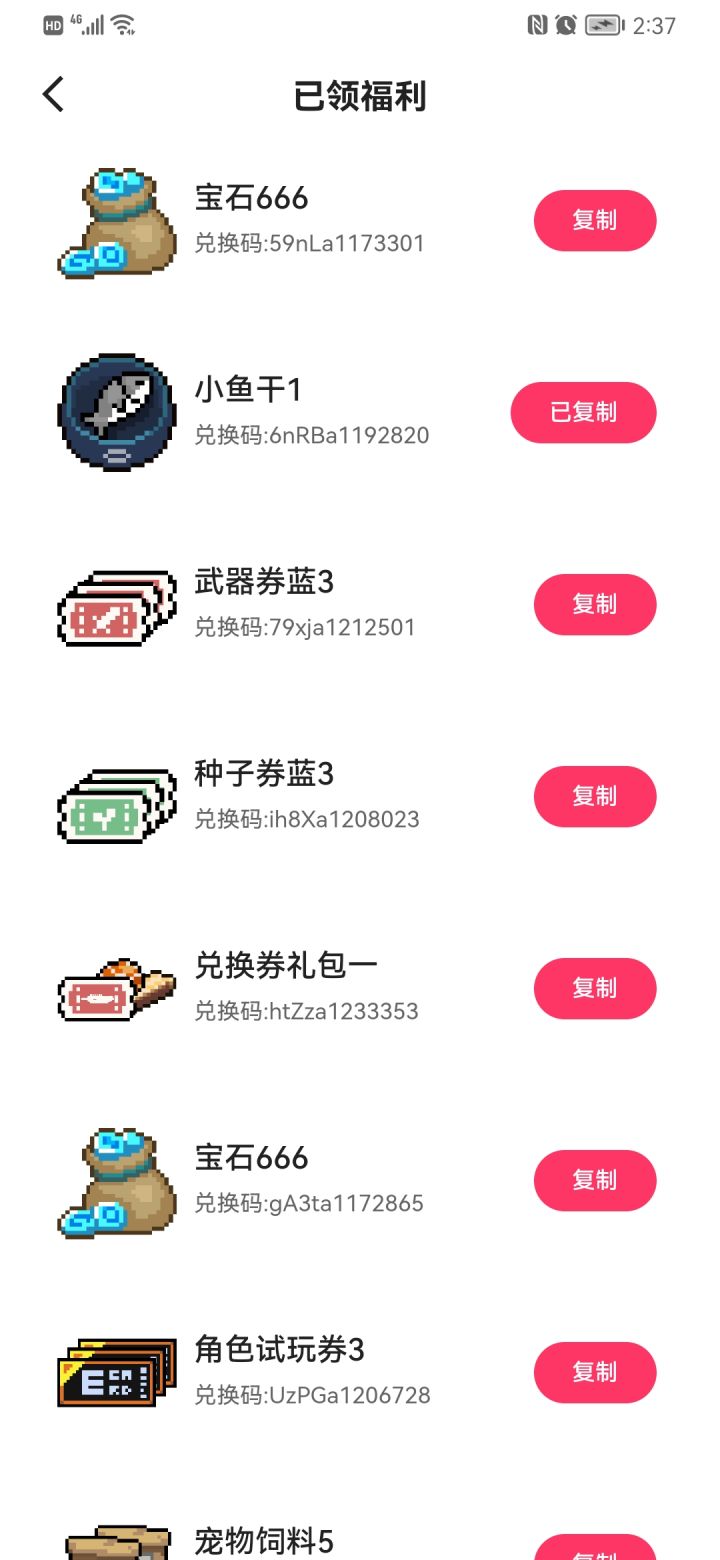
Task: Copy the 武器券蓝3 redeem code
Action: point(594,605)
